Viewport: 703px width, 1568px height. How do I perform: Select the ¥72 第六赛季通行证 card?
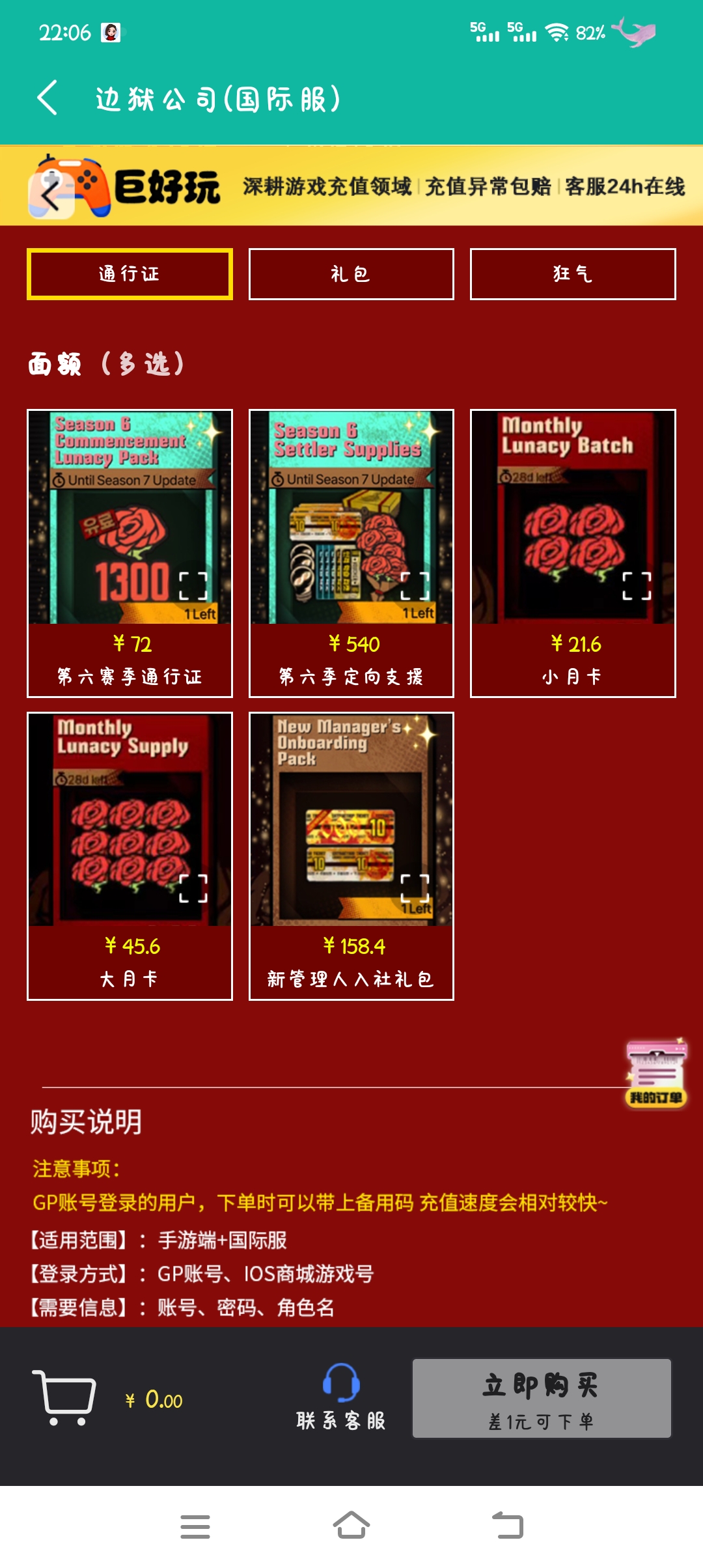[x=130, y=659]
